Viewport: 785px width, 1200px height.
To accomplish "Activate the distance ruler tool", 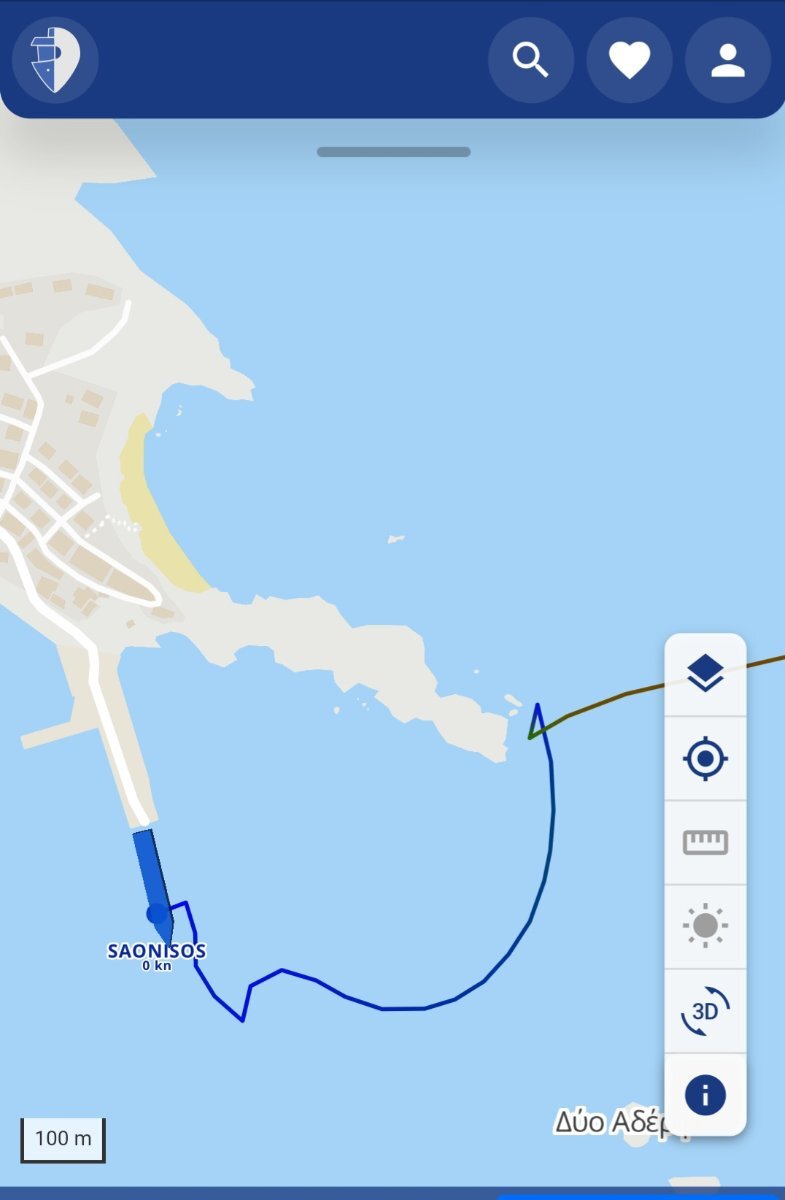I will tap(705, 842).
